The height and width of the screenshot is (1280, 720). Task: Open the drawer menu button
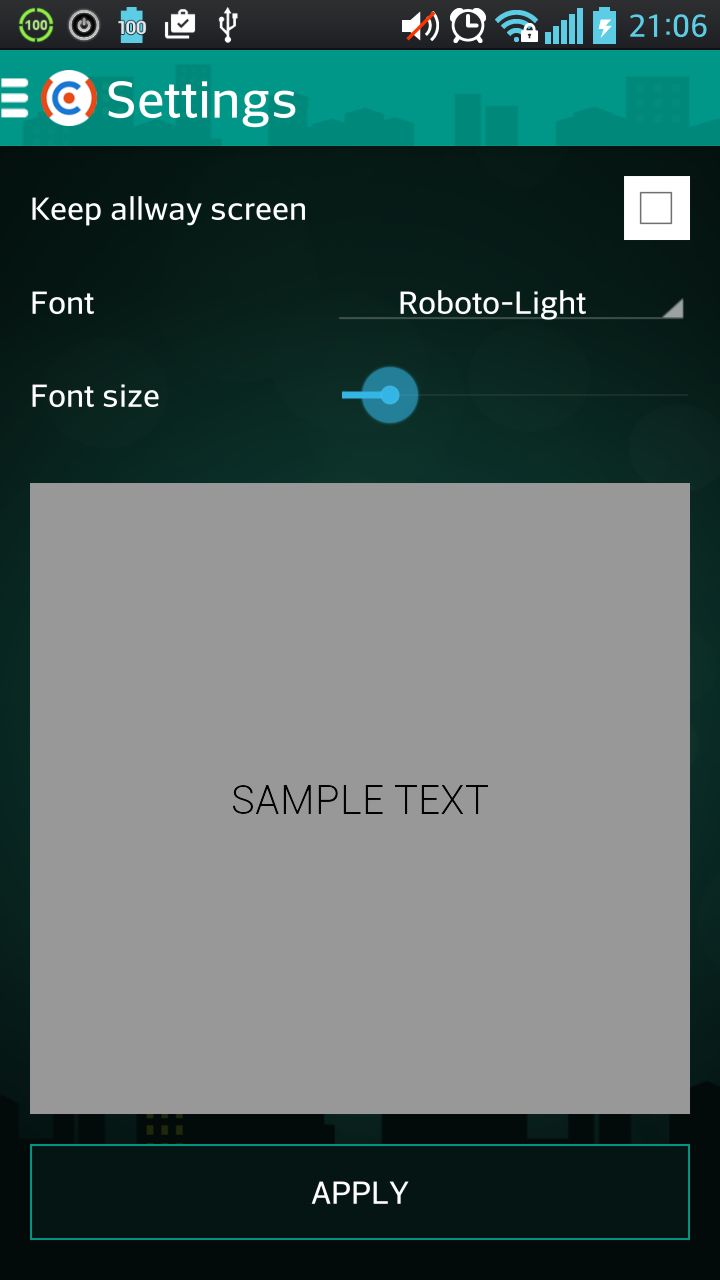14,98
